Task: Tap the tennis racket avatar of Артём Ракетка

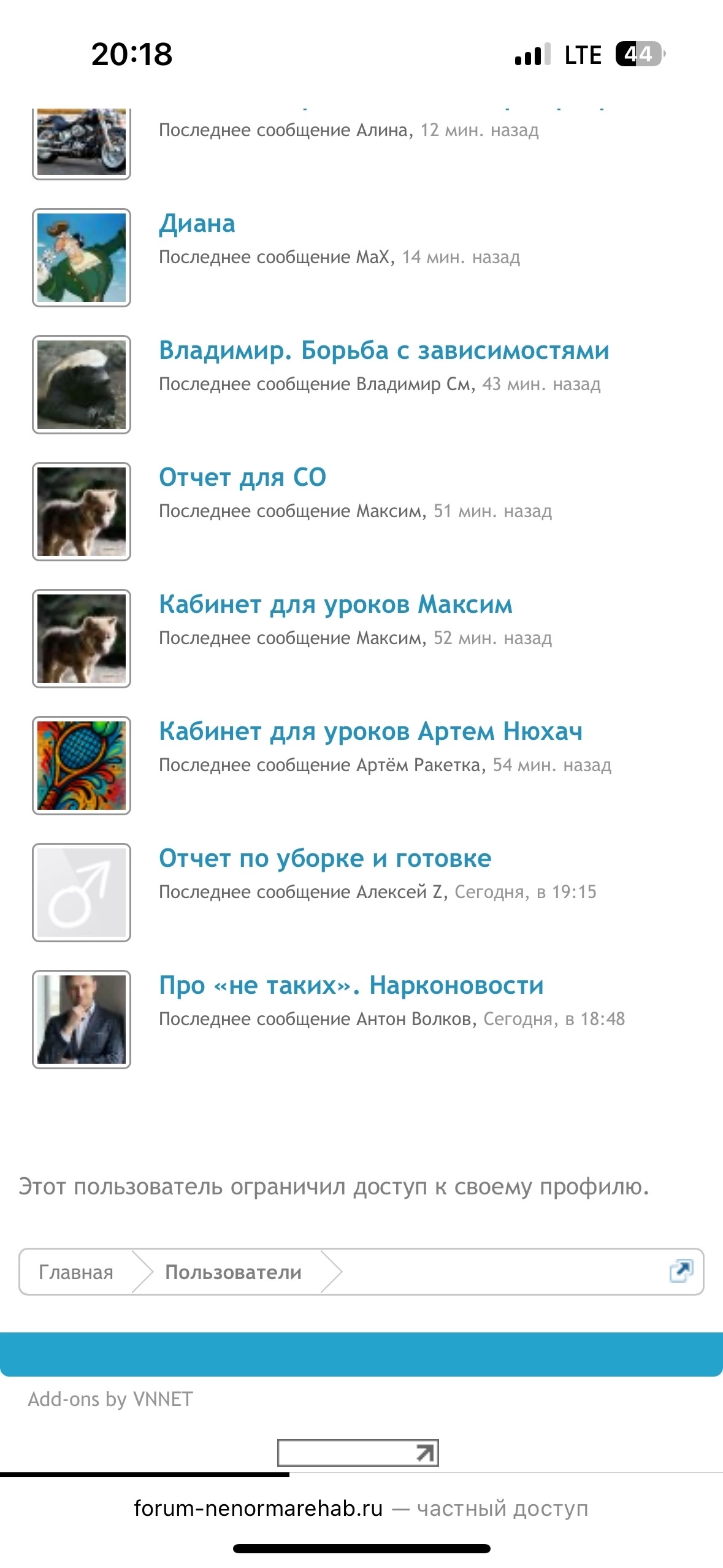Action: coord(82,766)
